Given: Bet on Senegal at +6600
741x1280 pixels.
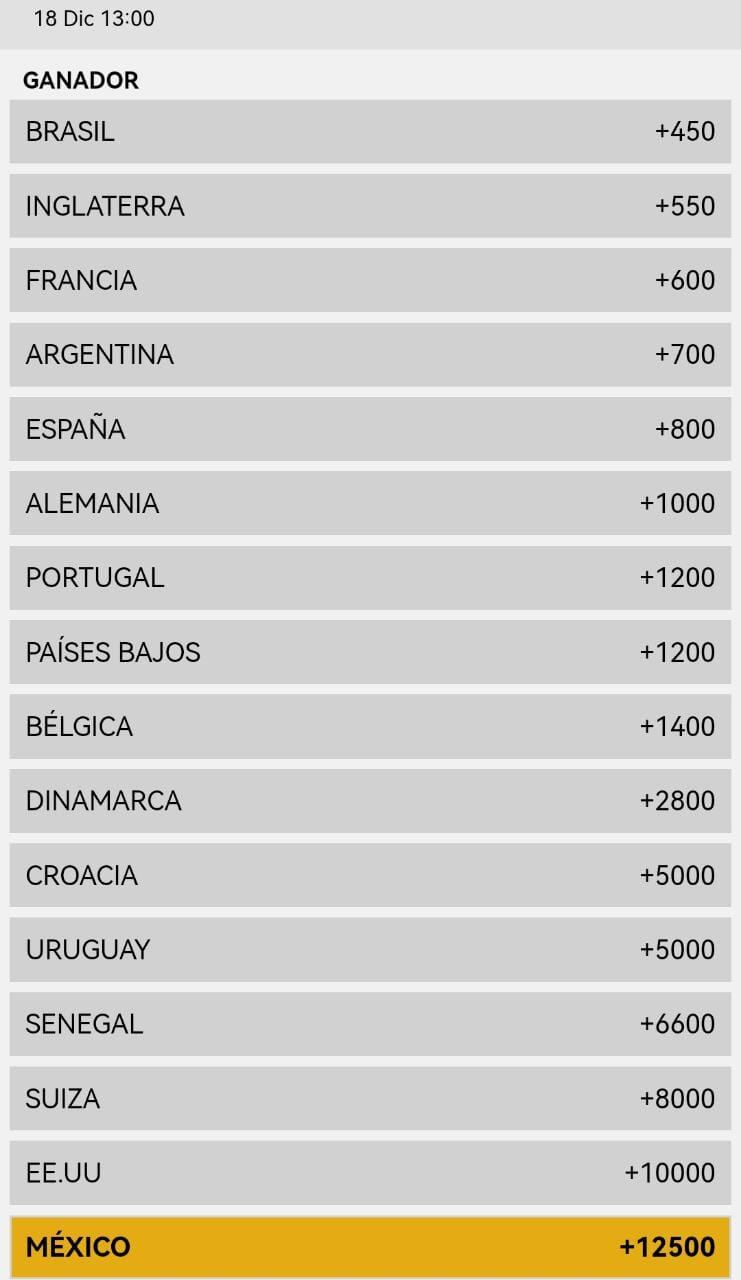Looking at the screenshot, I should pos(370,1024).
